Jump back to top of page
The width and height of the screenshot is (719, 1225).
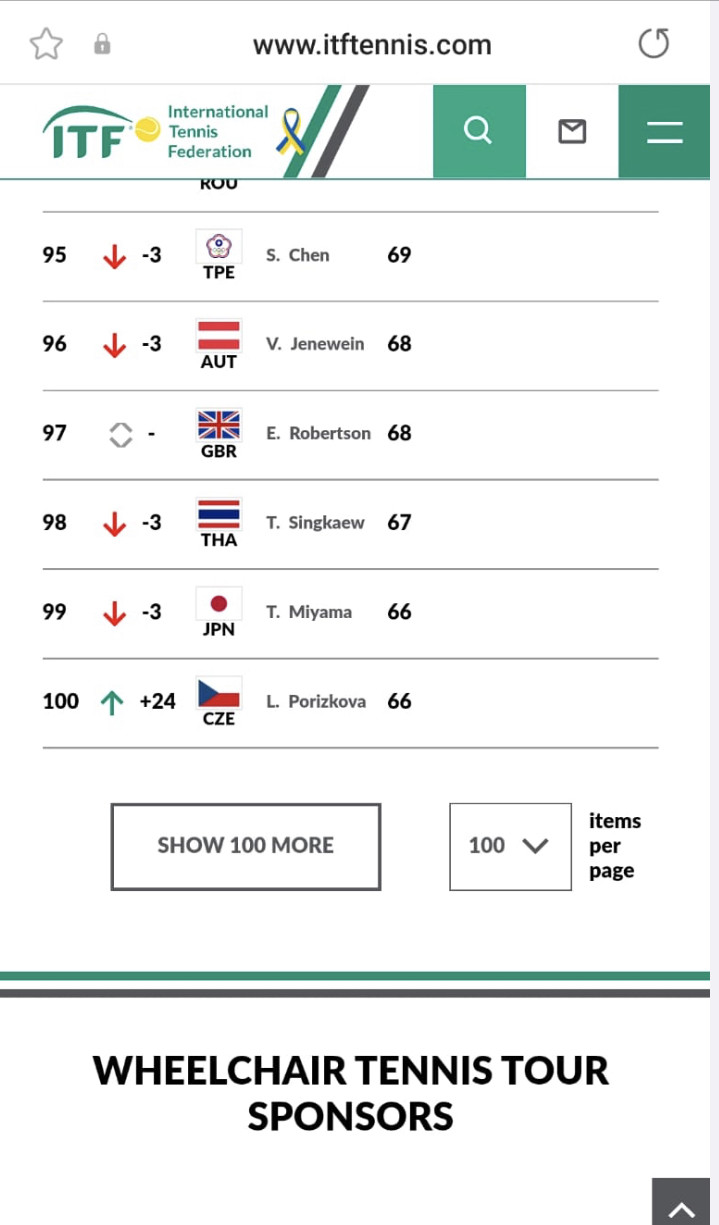(681, 1201)
